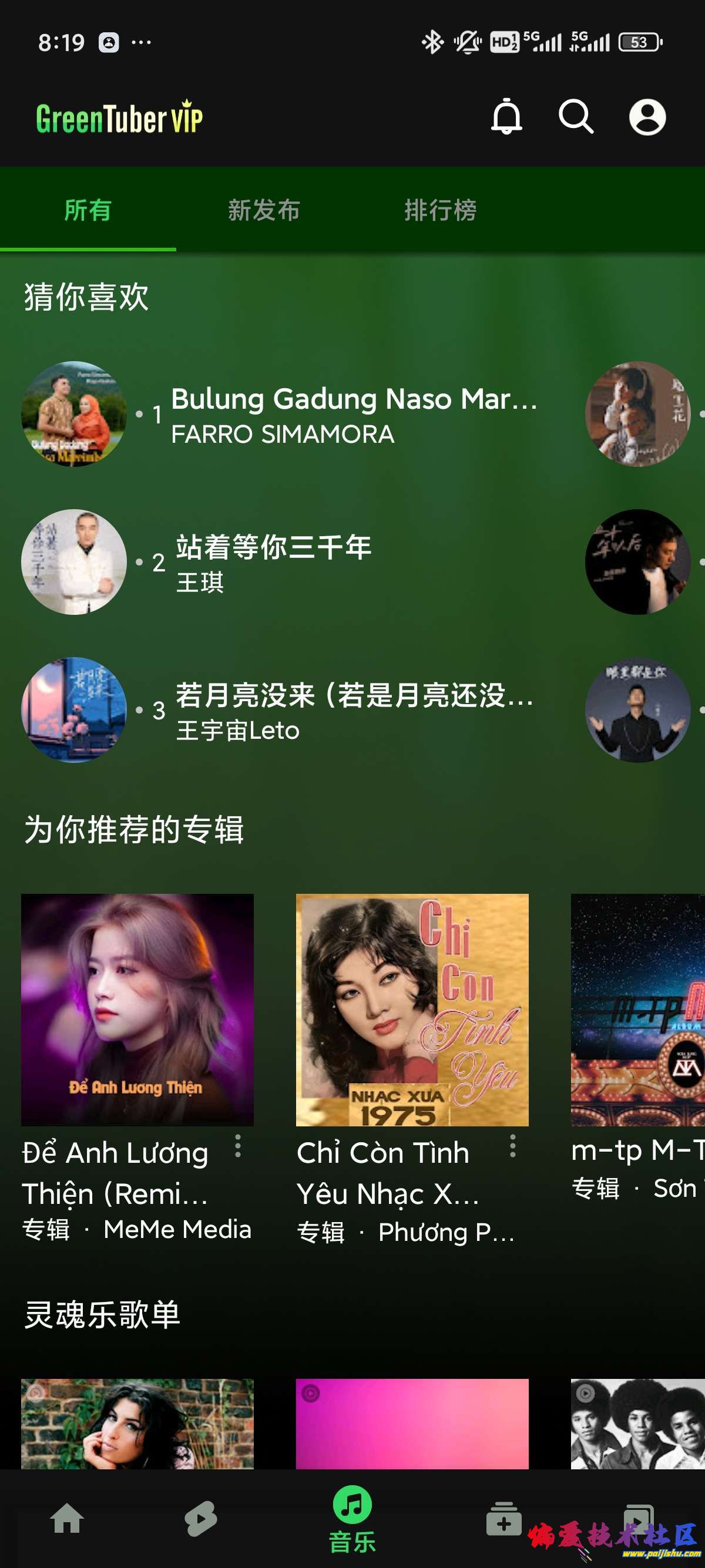Open the Để Anh Lương Thiện album
705x1568 pixels.
coord(137,1010)
